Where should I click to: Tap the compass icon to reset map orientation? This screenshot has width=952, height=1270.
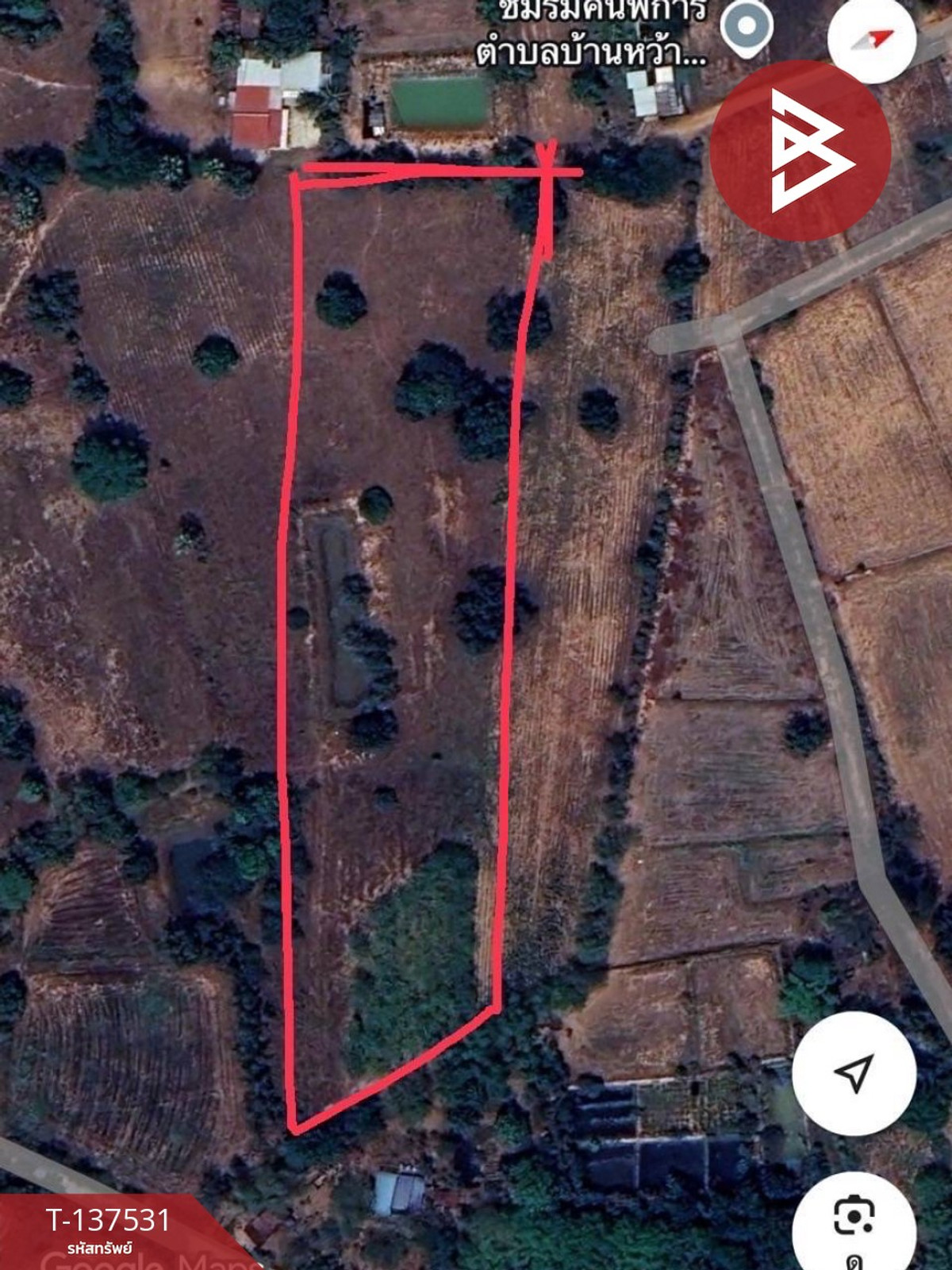click(x=873, y=38)
